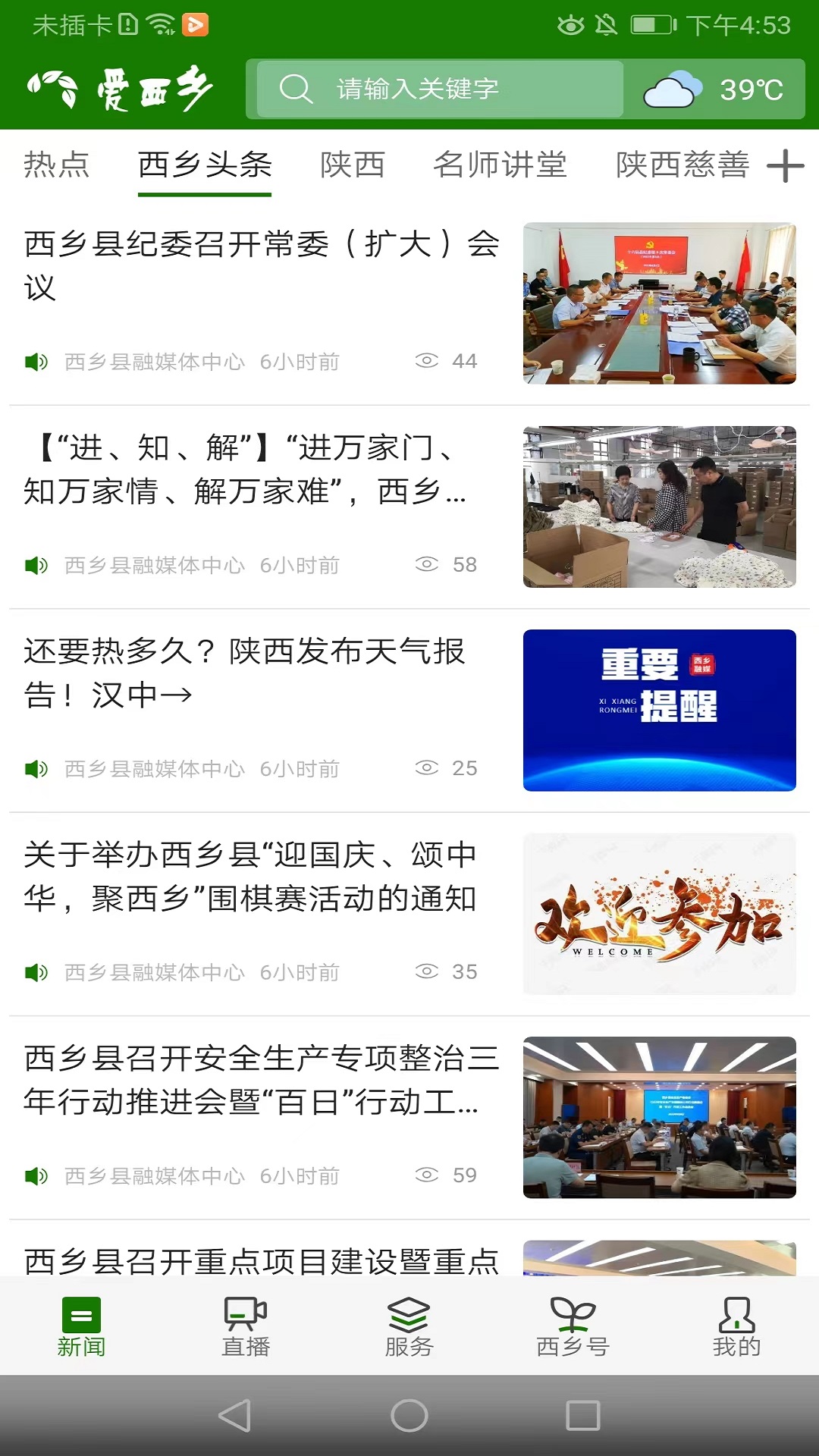The height and width of the screenshot is (1456, 819).
Task: Add channels with the plus icon
Action: pyautogui.click(x=785, y=166)
